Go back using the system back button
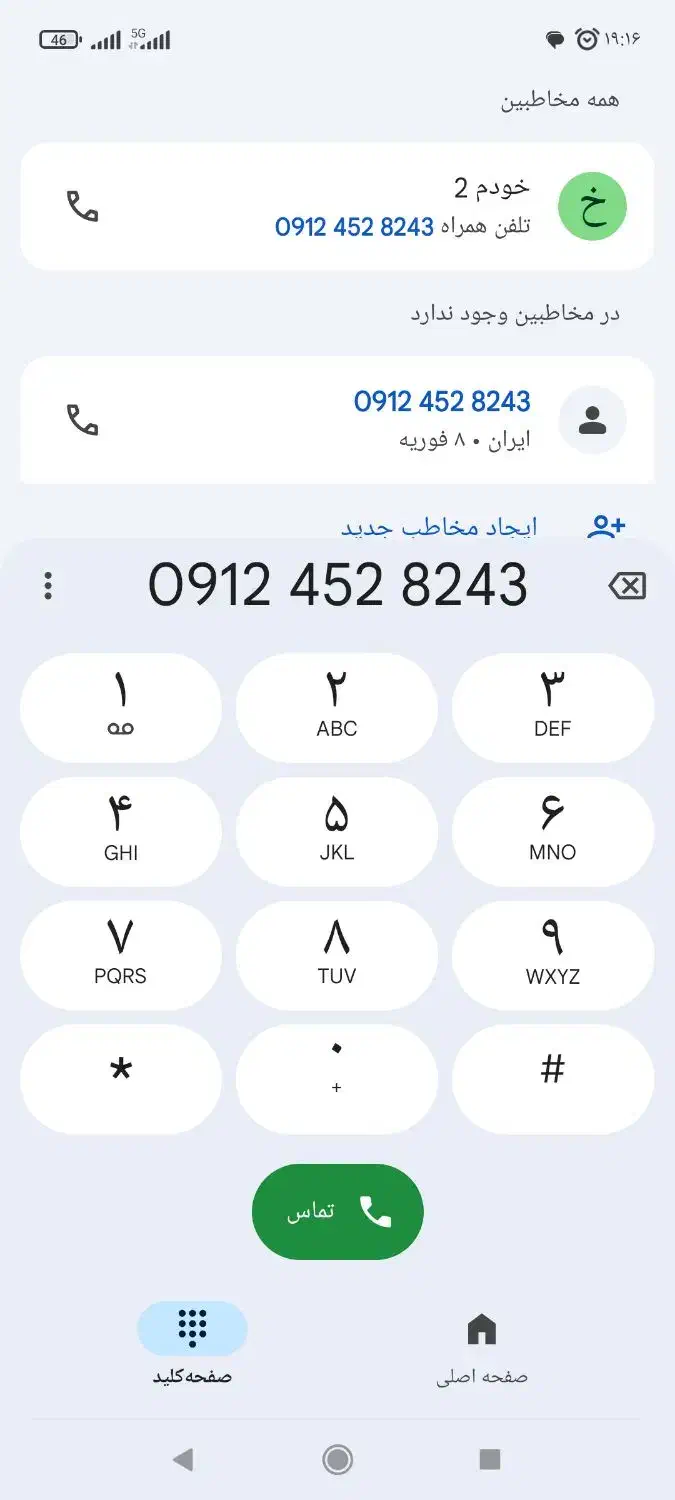Image resolution: width=675 pixels, height=1500 pixels. (183, 1460)
